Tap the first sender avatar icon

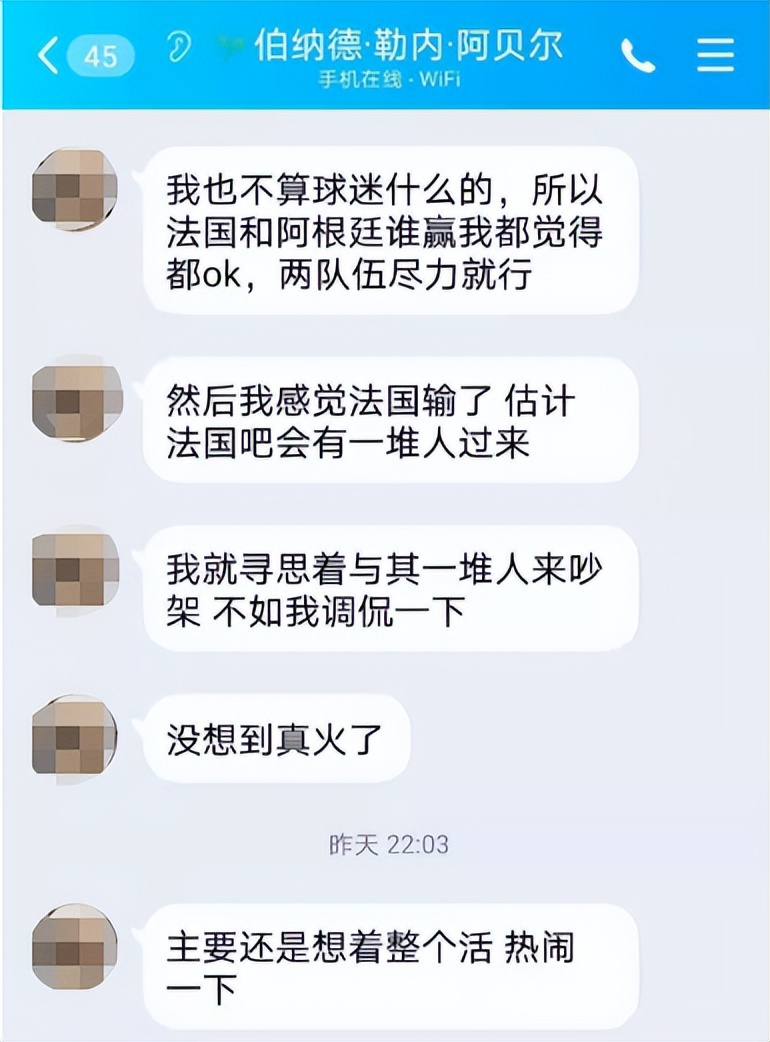coord(74,190)
